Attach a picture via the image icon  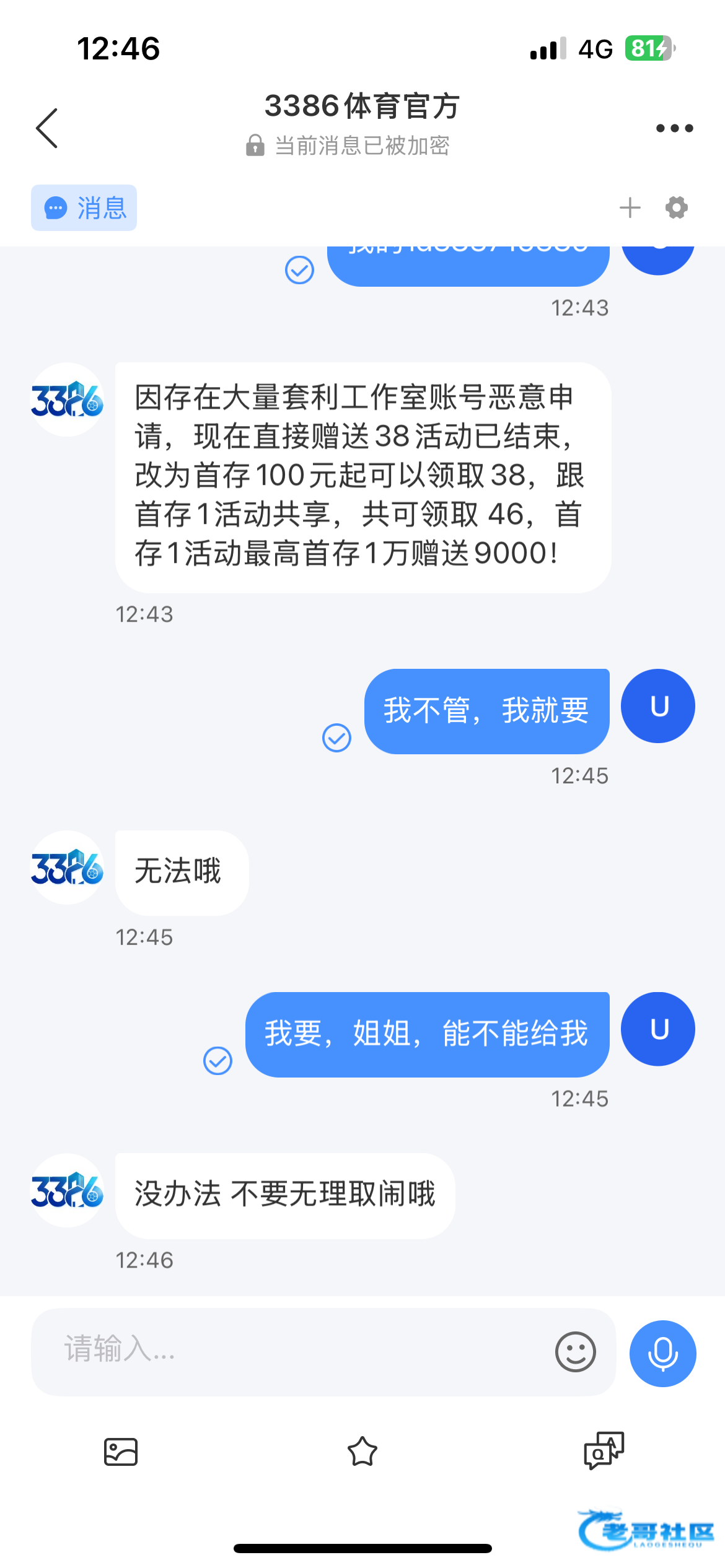121,1452
